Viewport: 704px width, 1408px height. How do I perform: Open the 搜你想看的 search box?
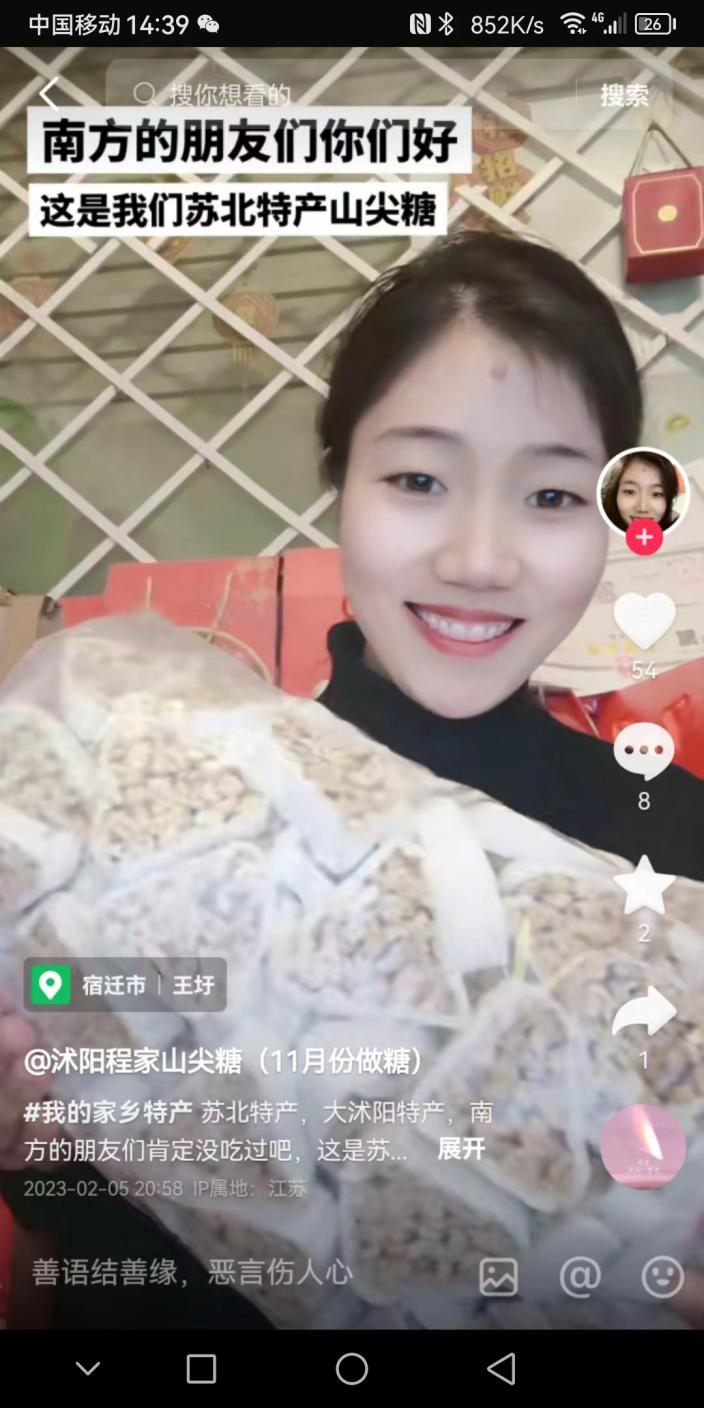(x=340, y=95)
